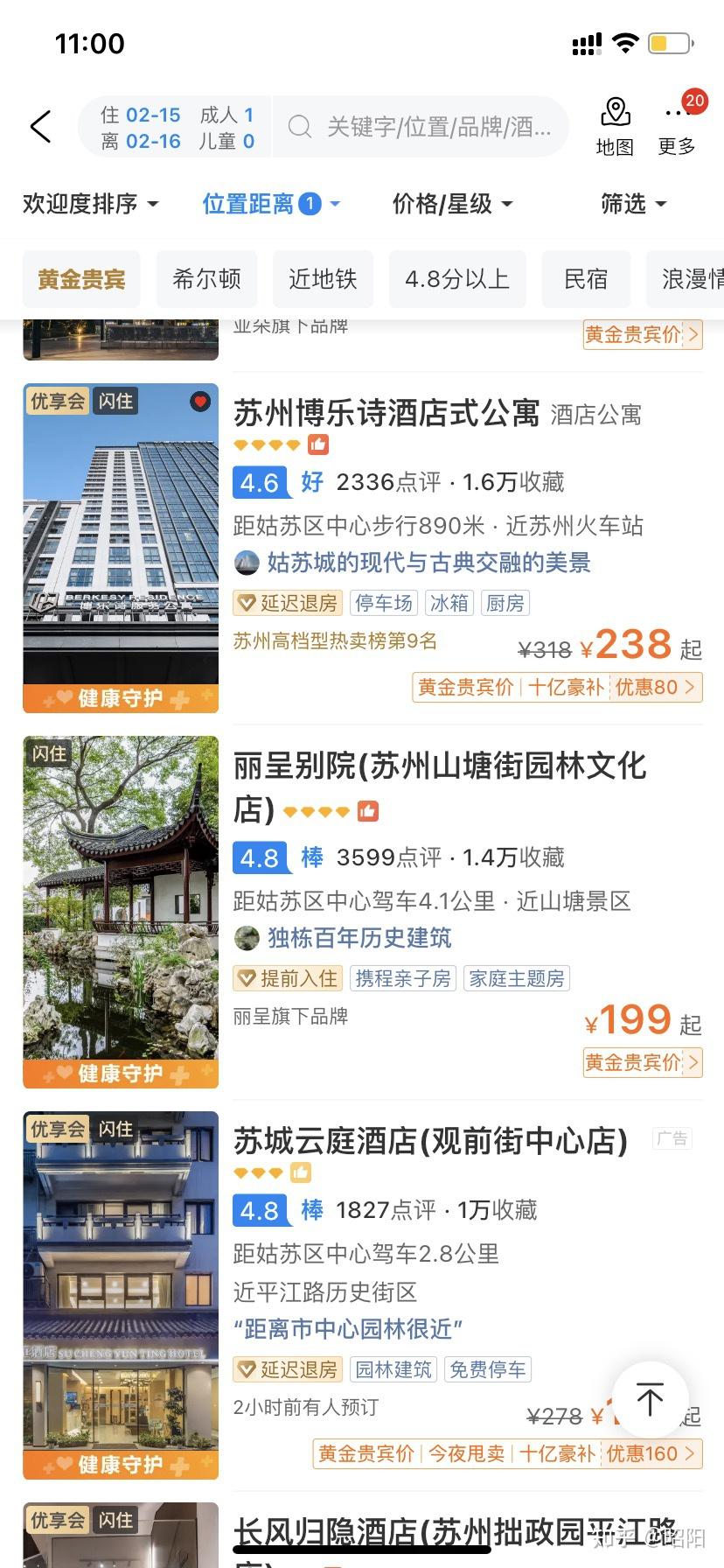The width and height of the screenshot is (724, 1568).
Task: Select the 黄金贵宾 filter chip
Action: (81, 279)
